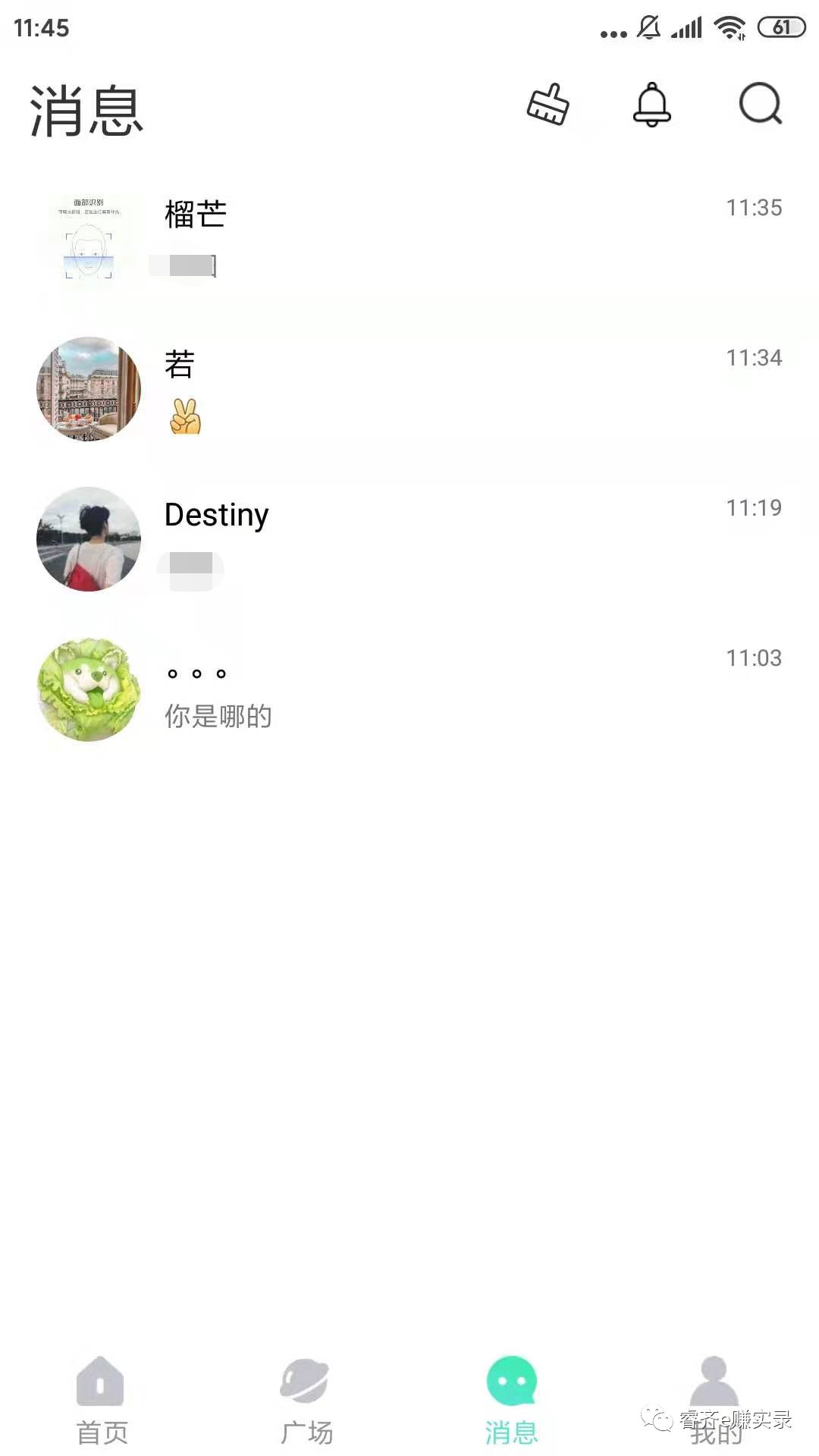Open the search icon

point(761,104)
